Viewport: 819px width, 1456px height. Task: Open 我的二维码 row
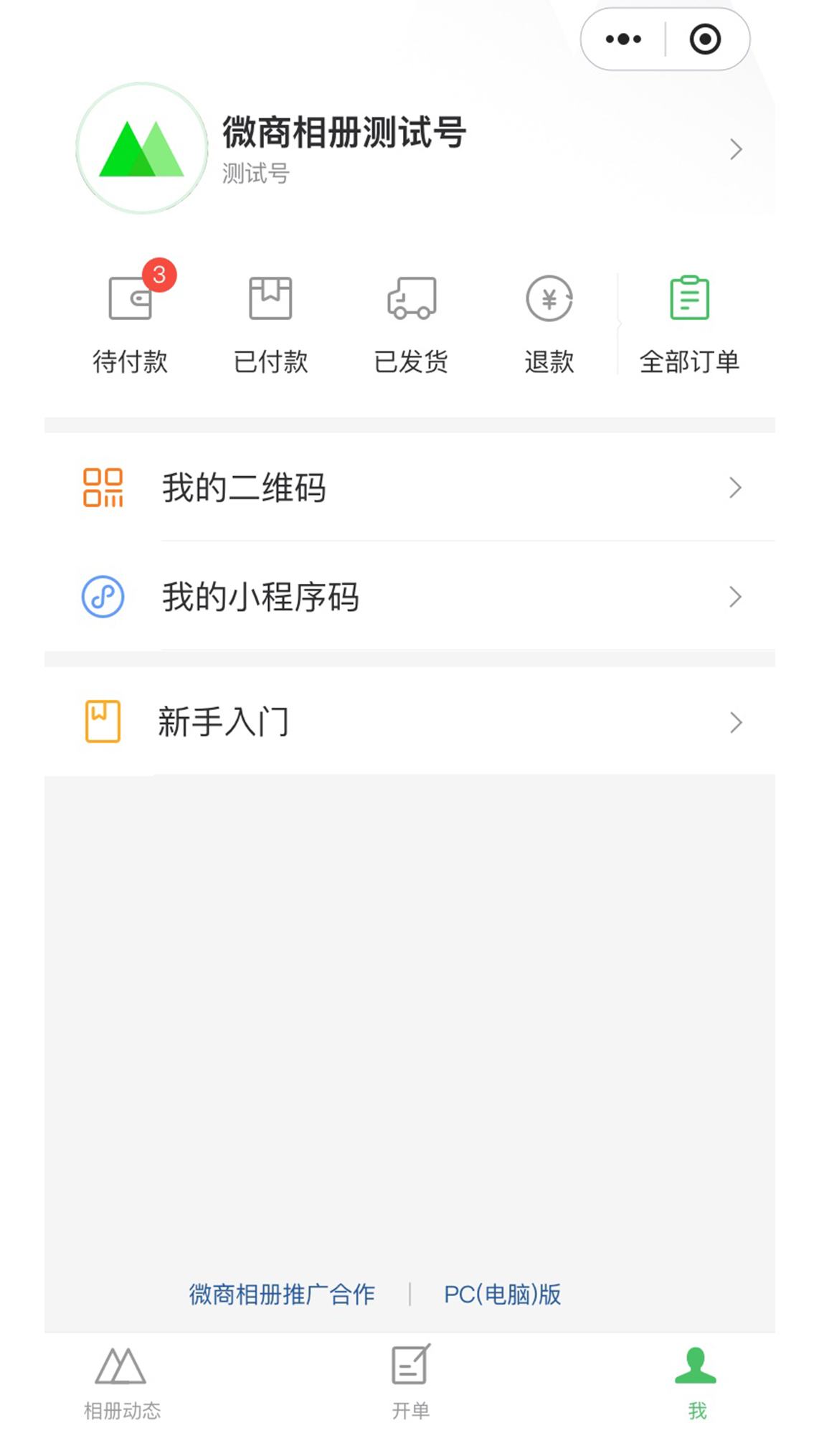[x=409, y=488]
